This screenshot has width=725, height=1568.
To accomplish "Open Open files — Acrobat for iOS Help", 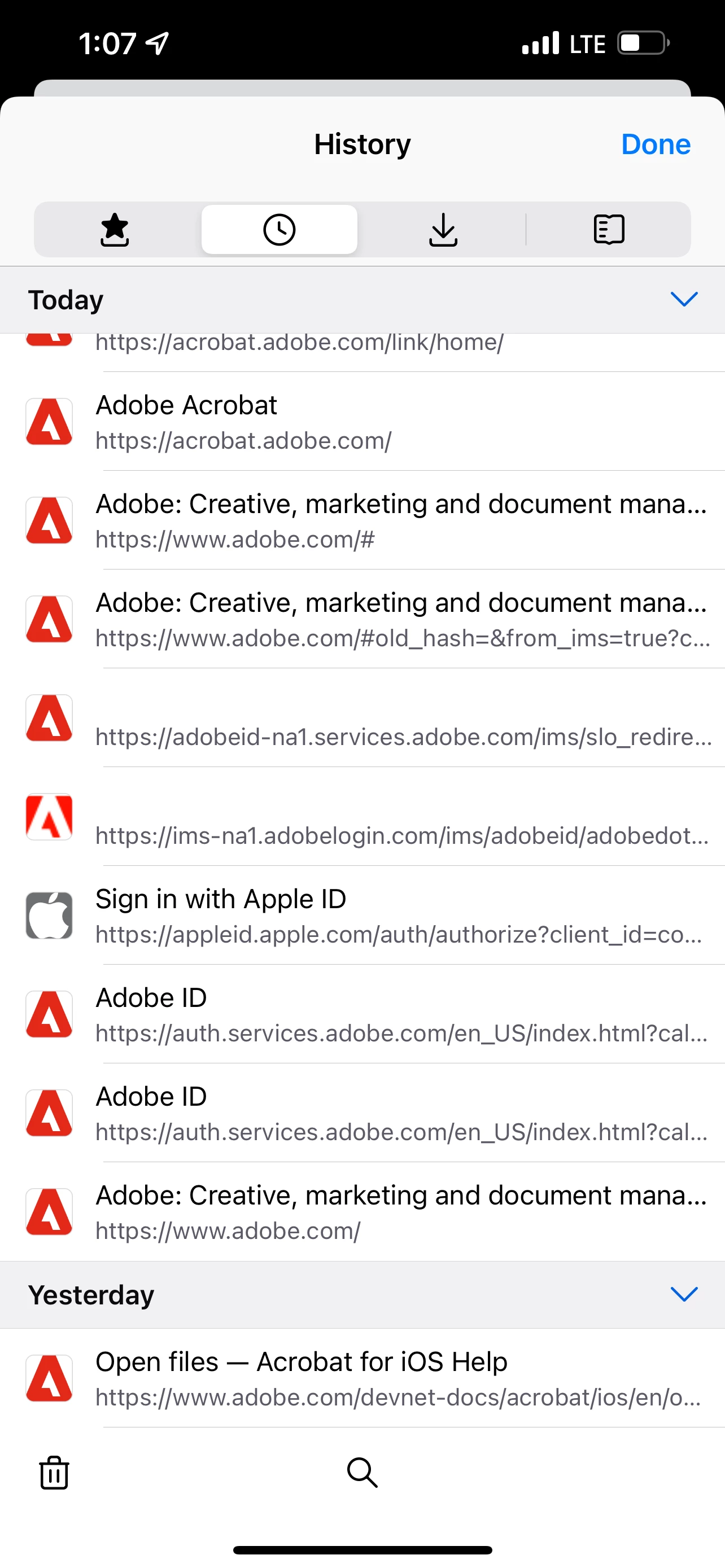I will point(365,1378).
